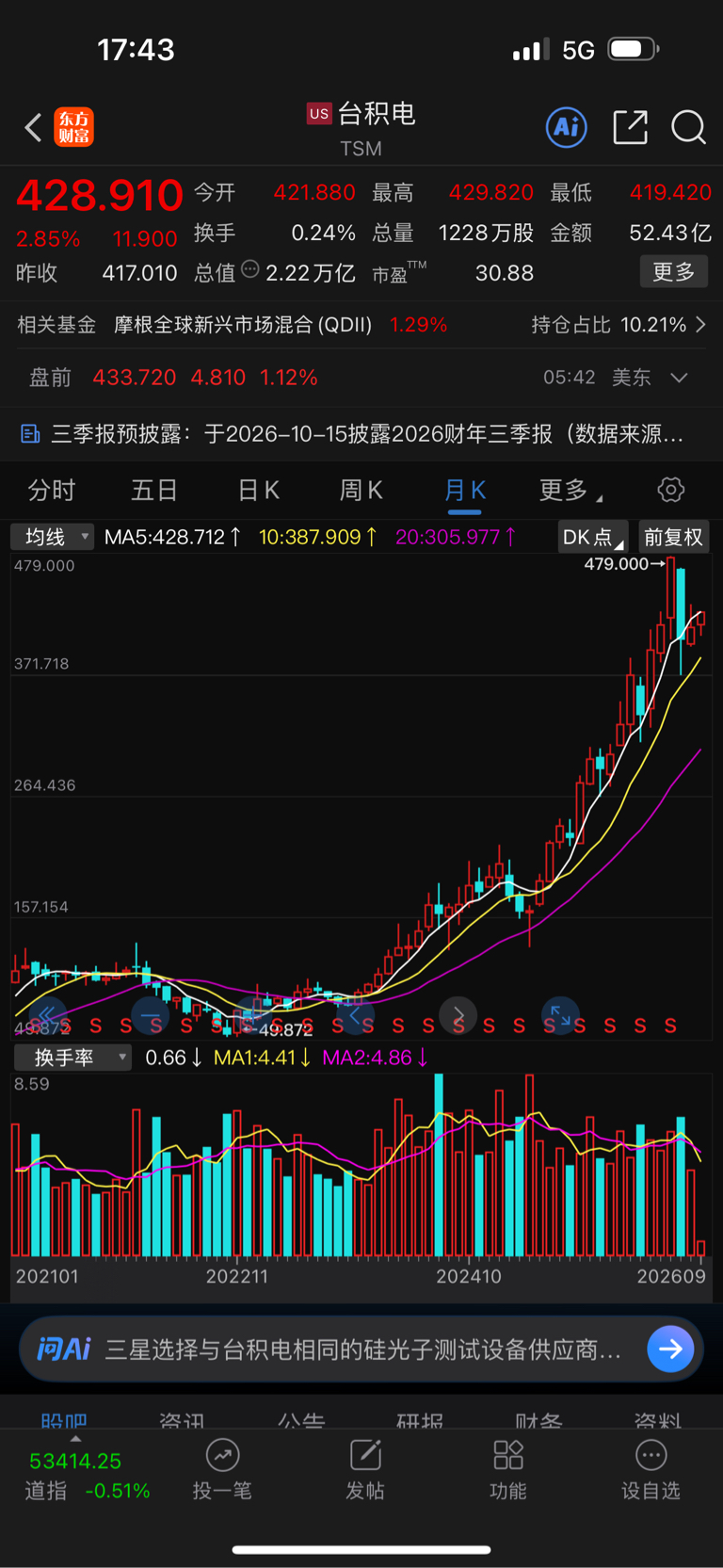Screen dimensions: 723x1568
Task: Select the 周K chart tab
Action: 361,490
